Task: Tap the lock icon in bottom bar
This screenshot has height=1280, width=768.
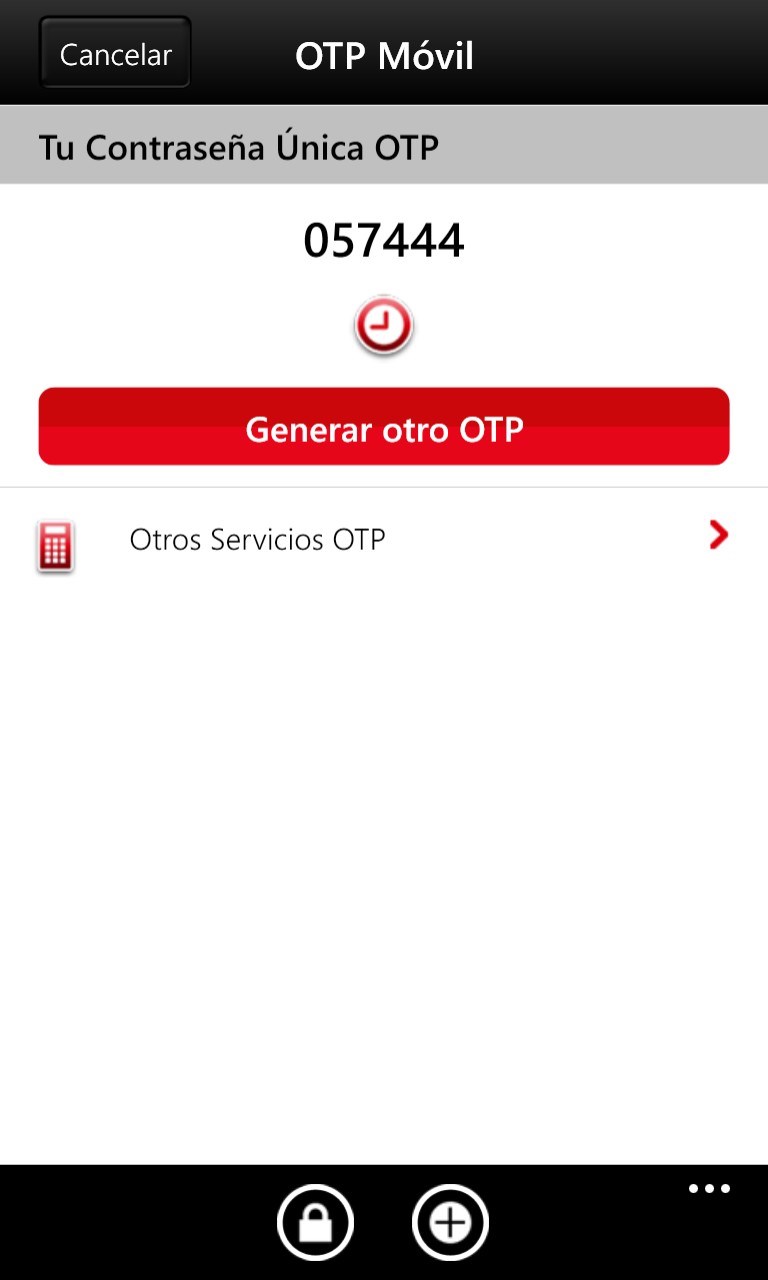Action: coord(315,1222)
